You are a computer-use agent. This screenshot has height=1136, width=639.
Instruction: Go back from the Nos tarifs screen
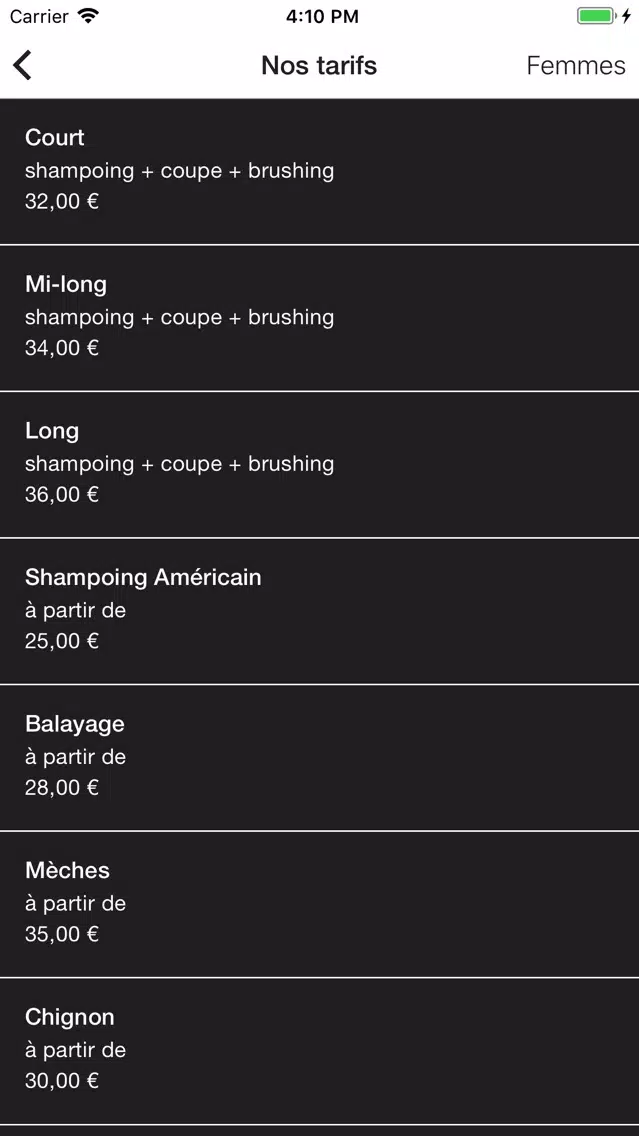click(22, 65)
